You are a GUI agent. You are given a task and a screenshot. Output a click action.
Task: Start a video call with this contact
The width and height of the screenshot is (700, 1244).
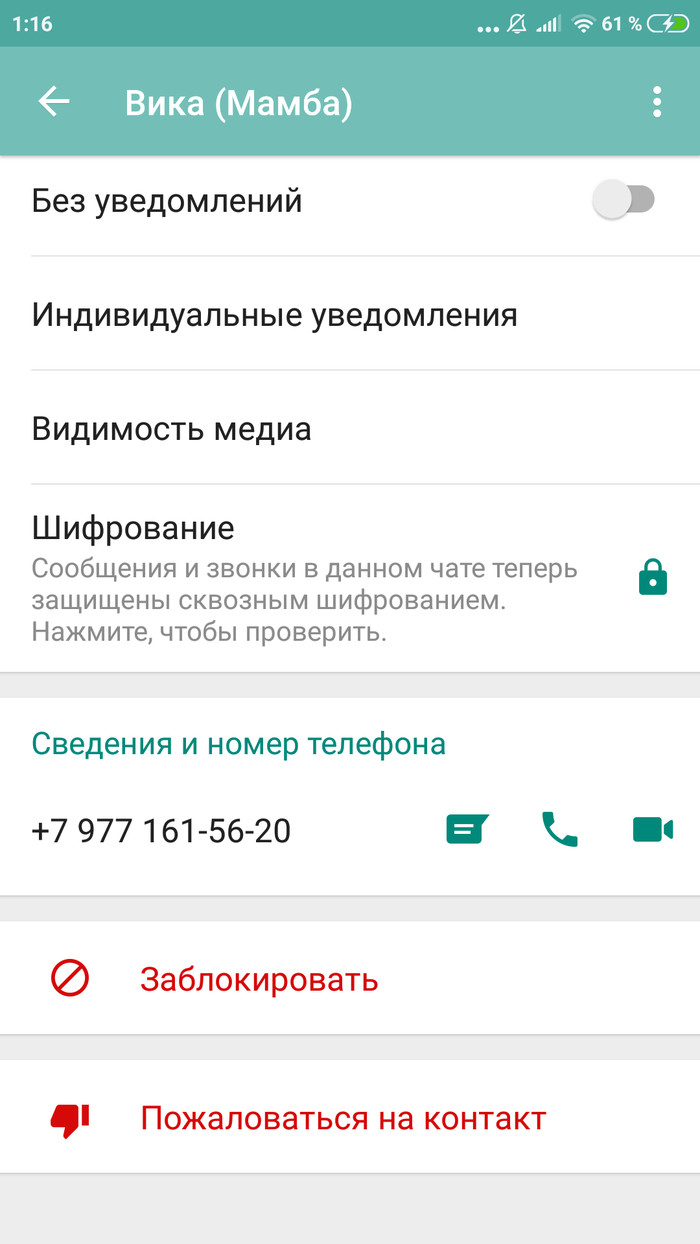(x=653, y=829)
